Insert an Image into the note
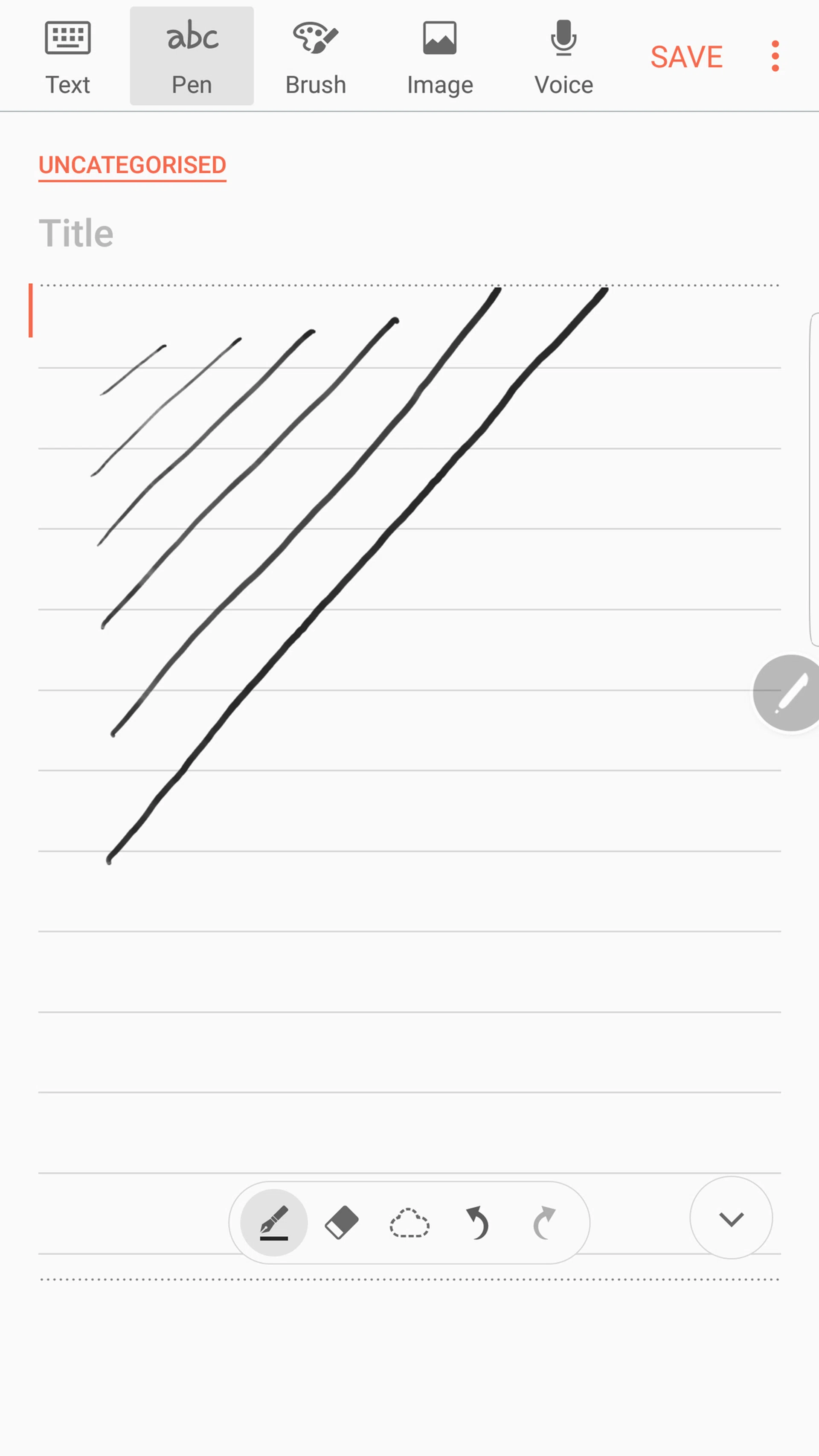The width and height of the screenshot is (819, 1456). click(x=440, y=56)
